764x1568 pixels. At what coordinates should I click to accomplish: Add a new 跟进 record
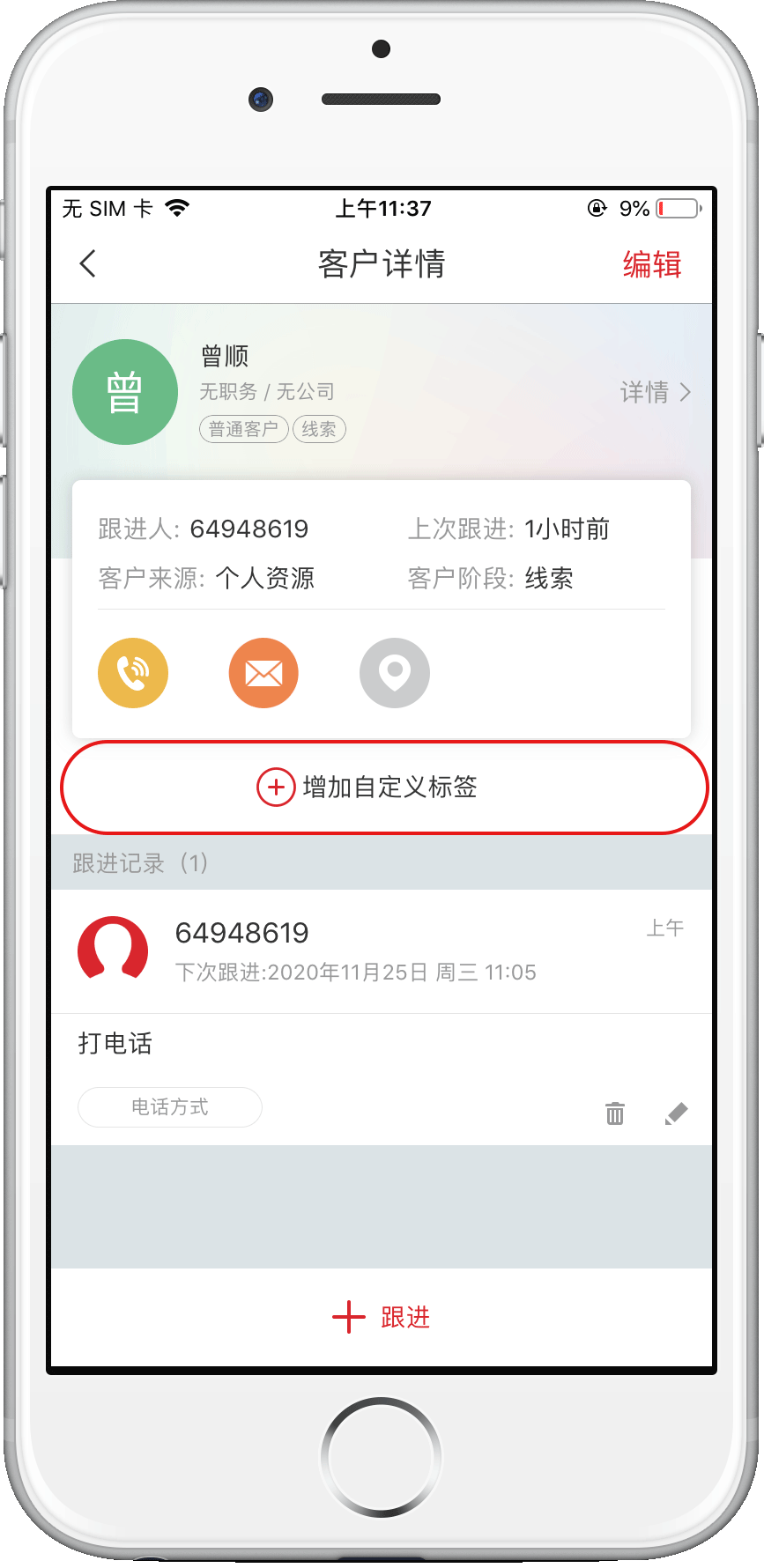(x=382, y=1317)
